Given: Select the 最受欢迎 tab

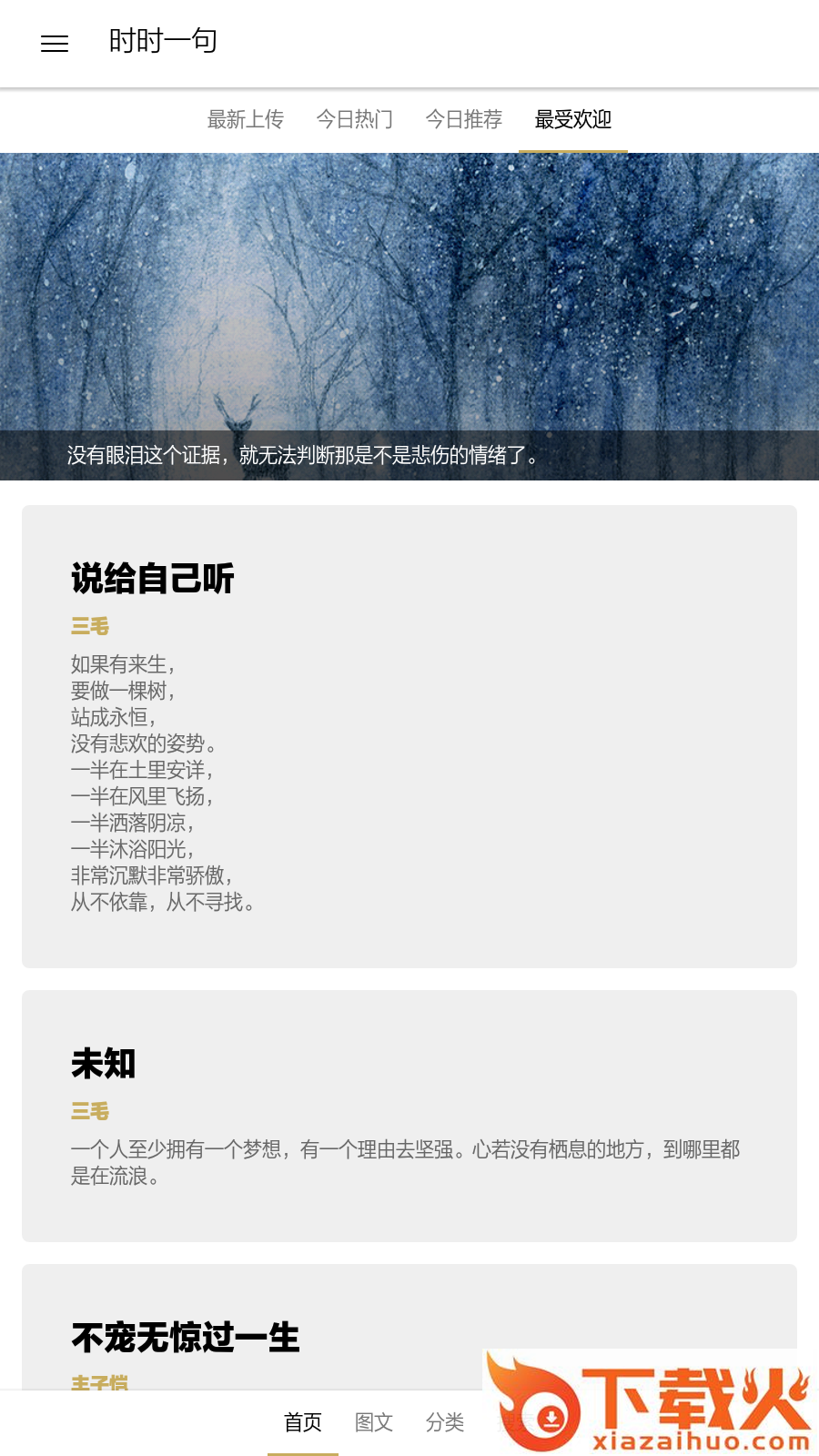Looking at the screenshot, I should 573,119.
